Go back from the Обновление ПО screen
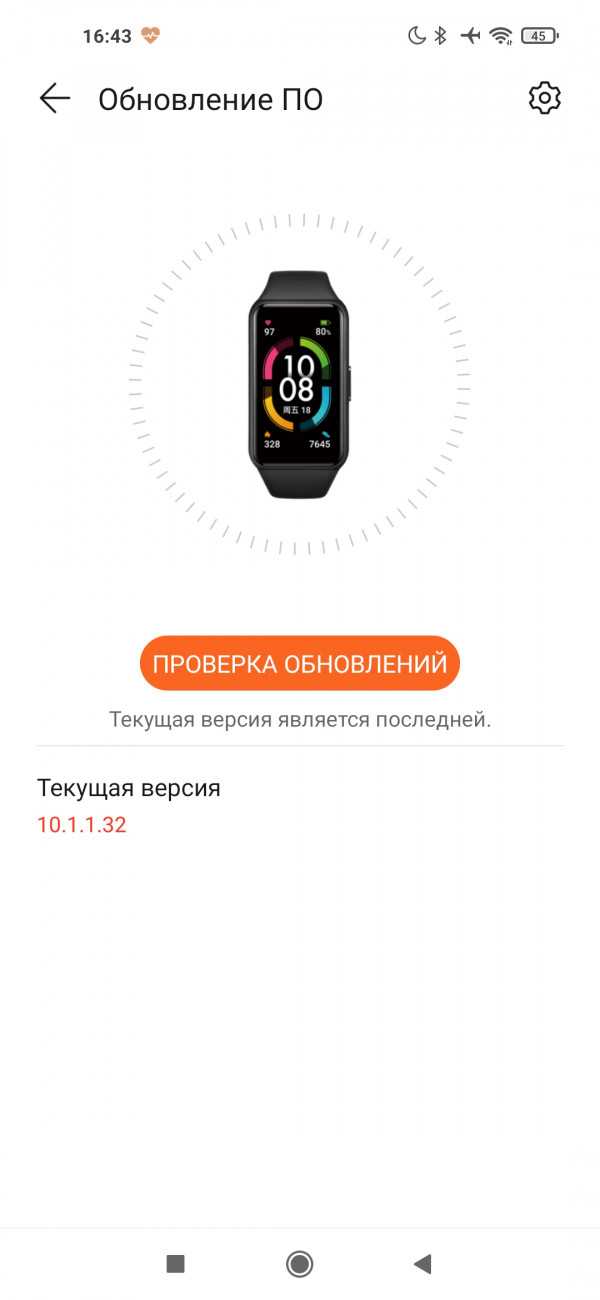This screenshot has width=600, height=1300. point(55,98)
